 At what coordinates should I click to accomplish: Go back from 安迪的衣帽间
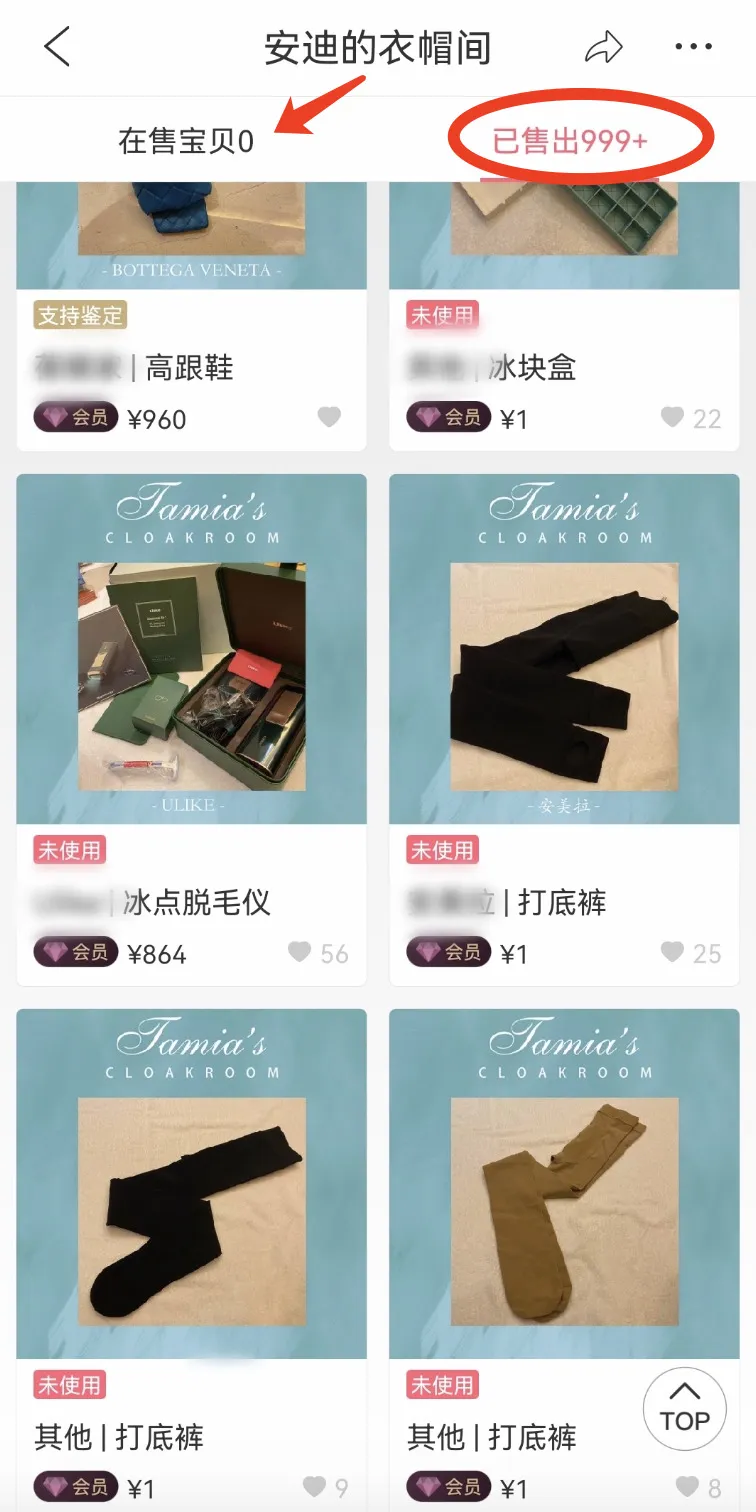tap(57, 47)
